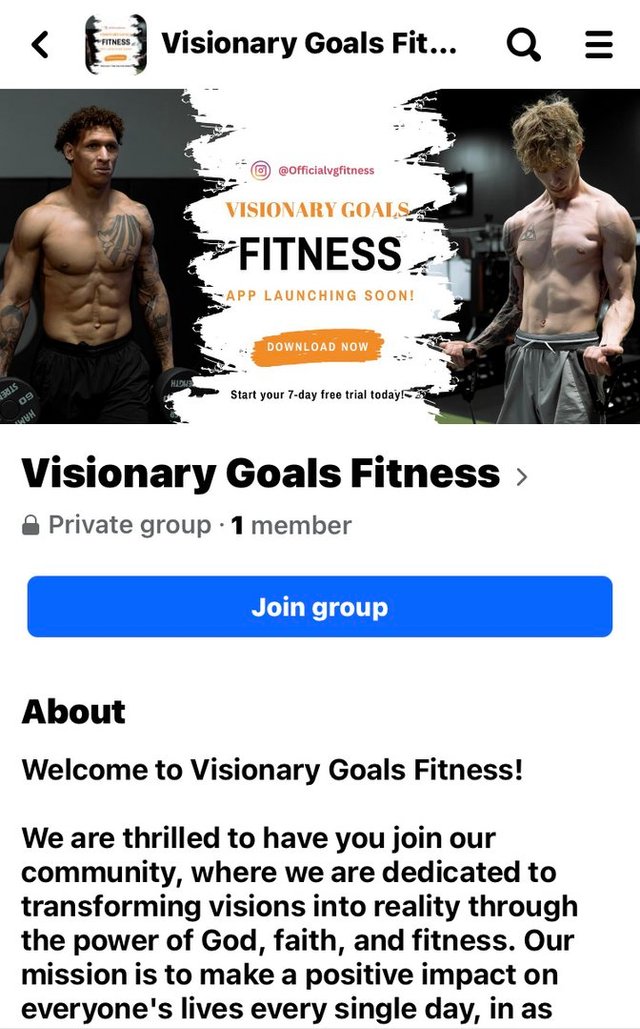Join the Visionary Goals Fitness group
Image resolution: width=640 pixels, height=1029 pixels.
pyautogui.click(x=319, y=607)
